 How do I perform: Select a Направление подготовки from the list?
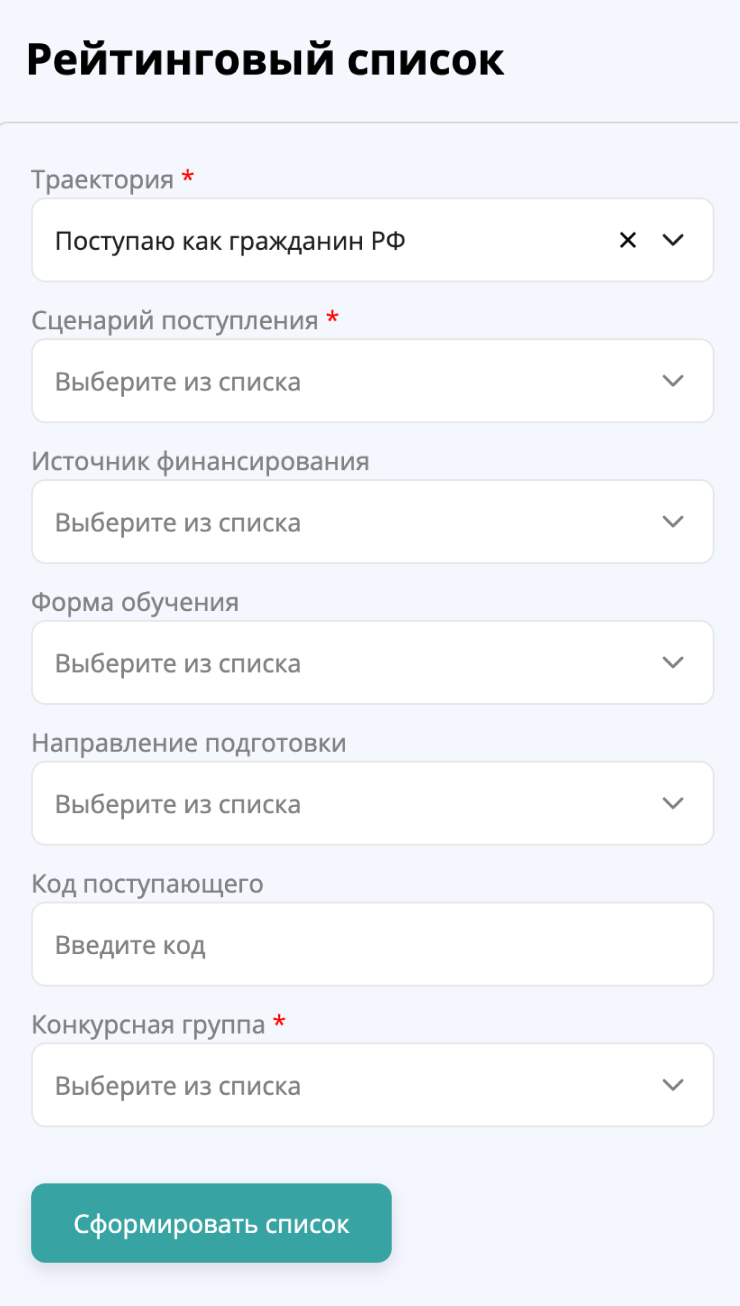(372, 804)
